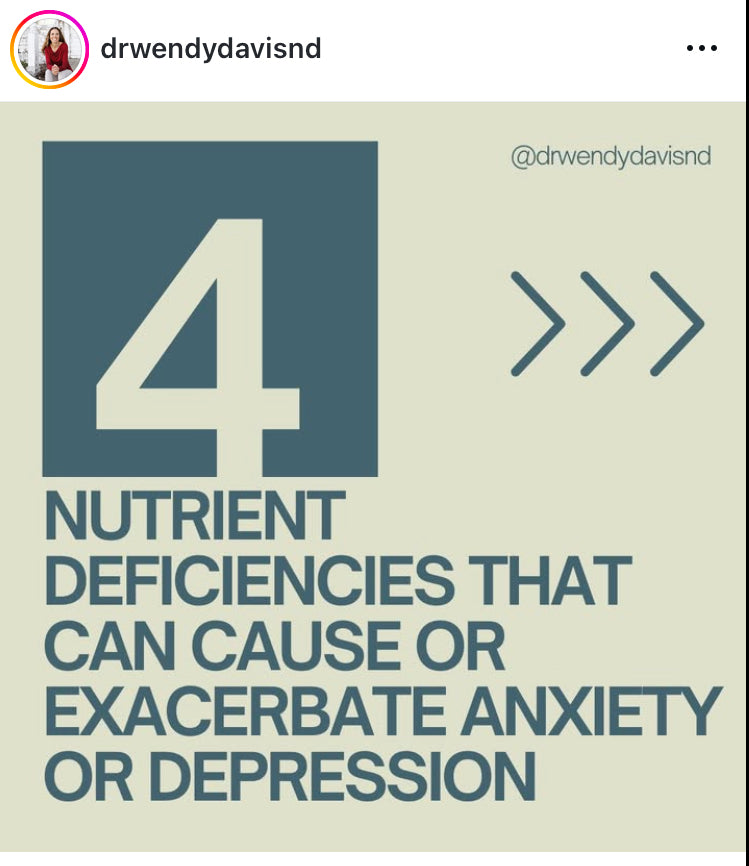This screenshot has height=866, width=749.
Task: Open the drwendydavisnd profile from username
Action: [x=211, y=48]
